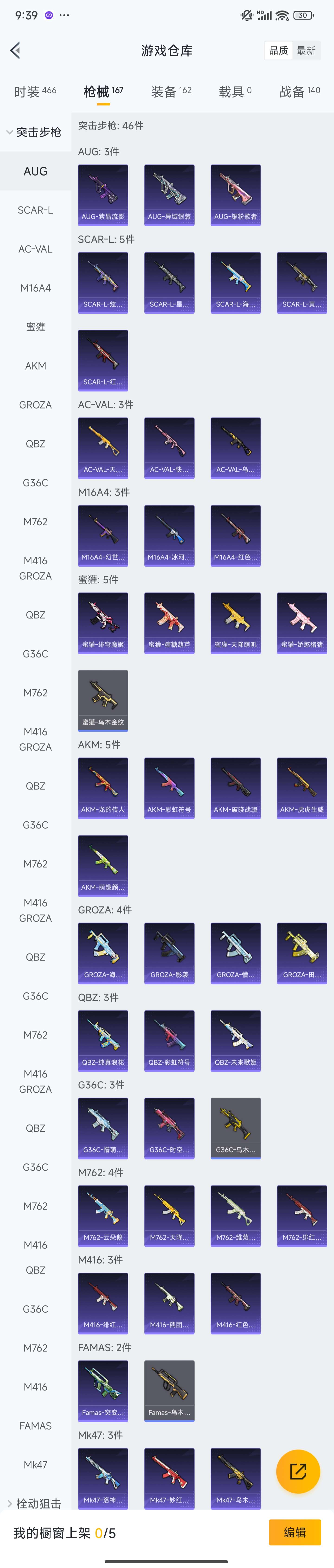Switch to the 装备 tab
Viewport: 334px width, 1568px height.
171,91
